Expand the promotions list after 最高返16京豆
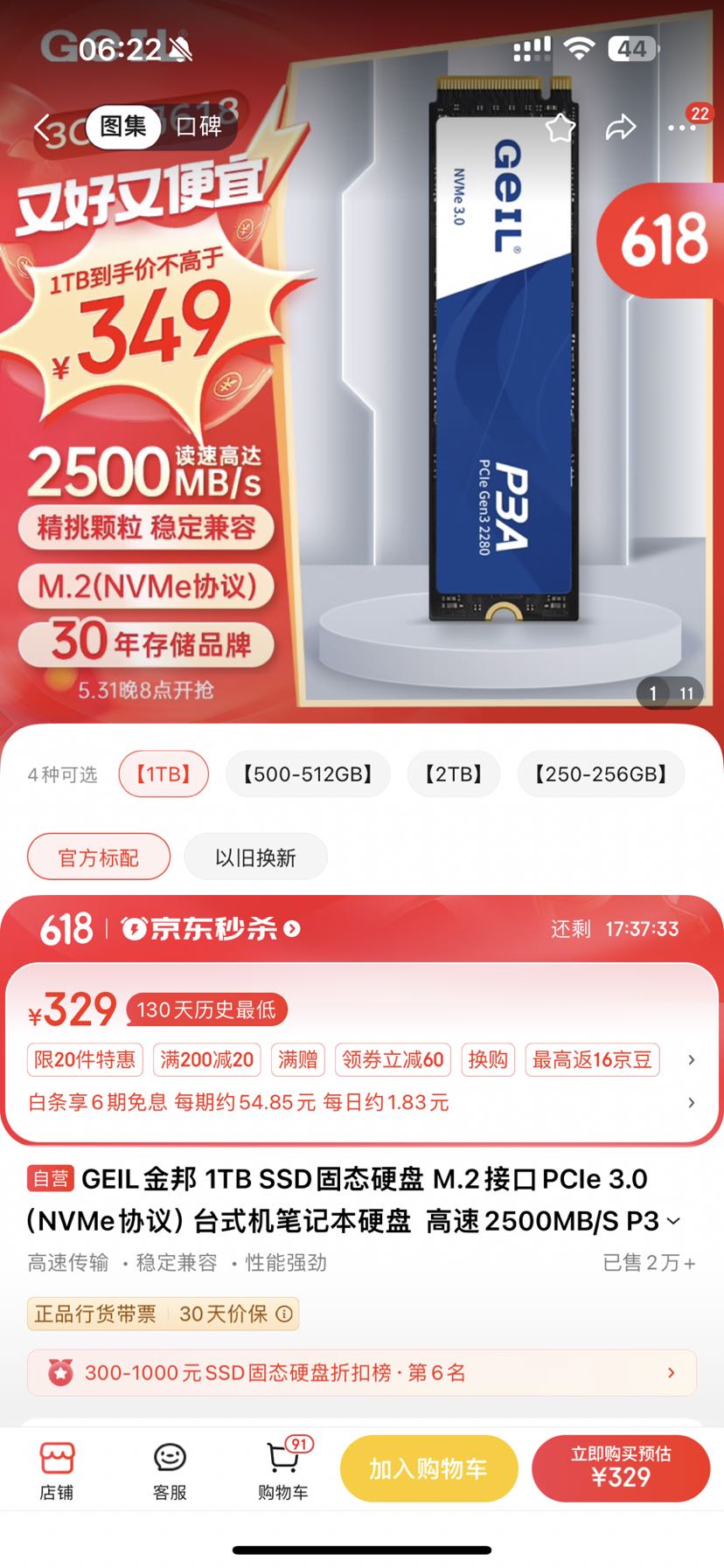The width and height of the screenshot is (724, 1568). [692, 1059]
